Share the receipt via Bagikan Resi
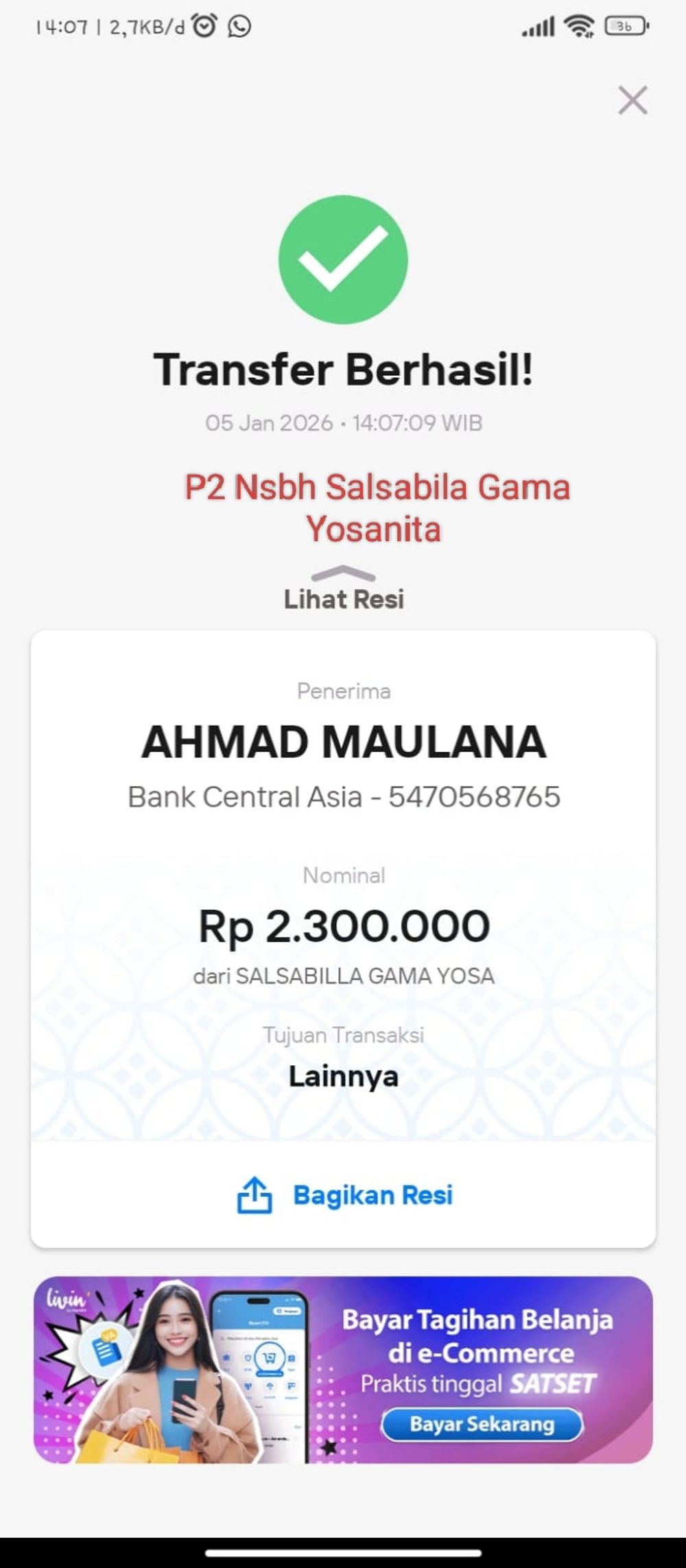The image size is (686, 1568). click(x=344, y=1195)
